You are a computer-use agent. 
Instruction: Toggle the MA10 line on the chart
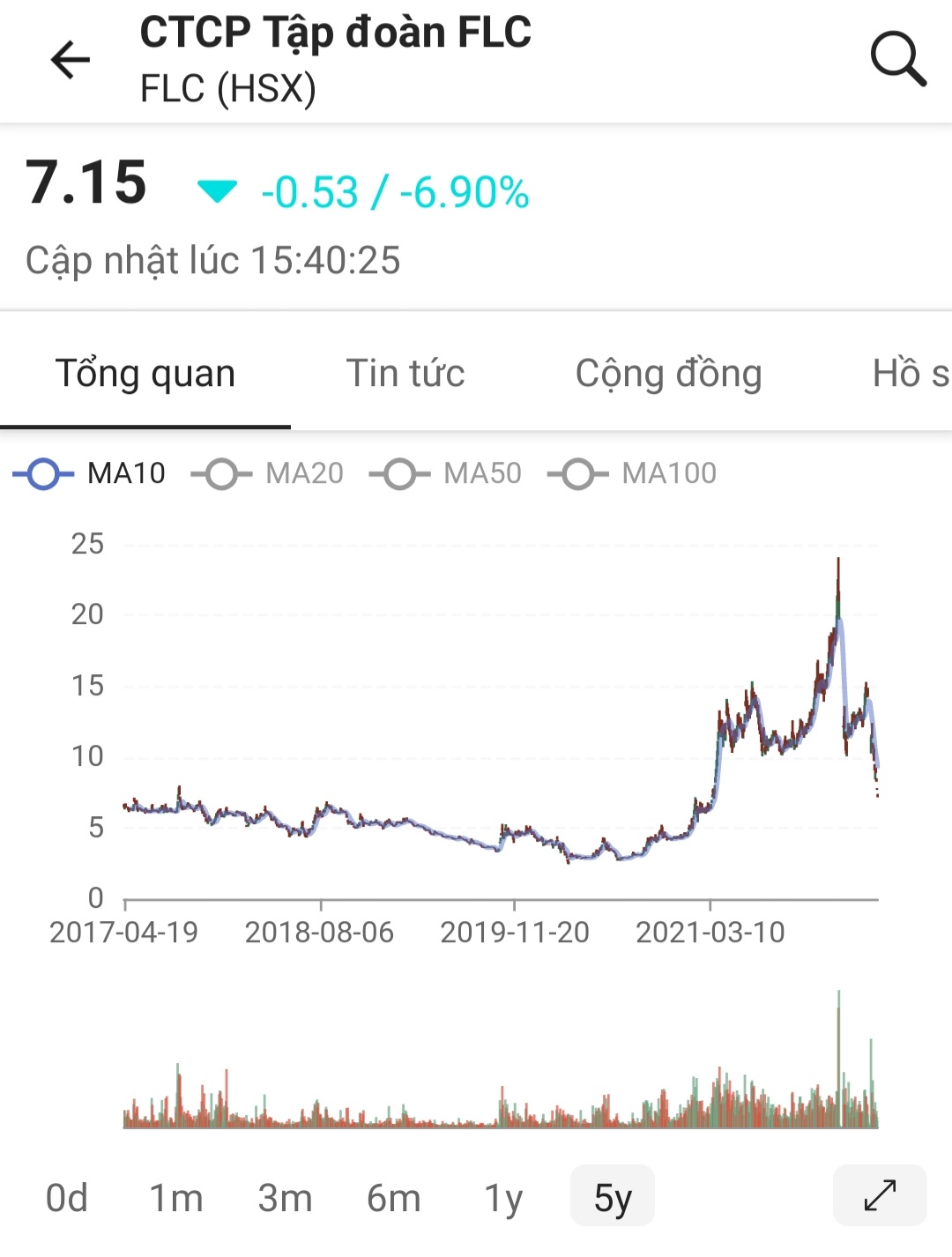click(90, 473)
